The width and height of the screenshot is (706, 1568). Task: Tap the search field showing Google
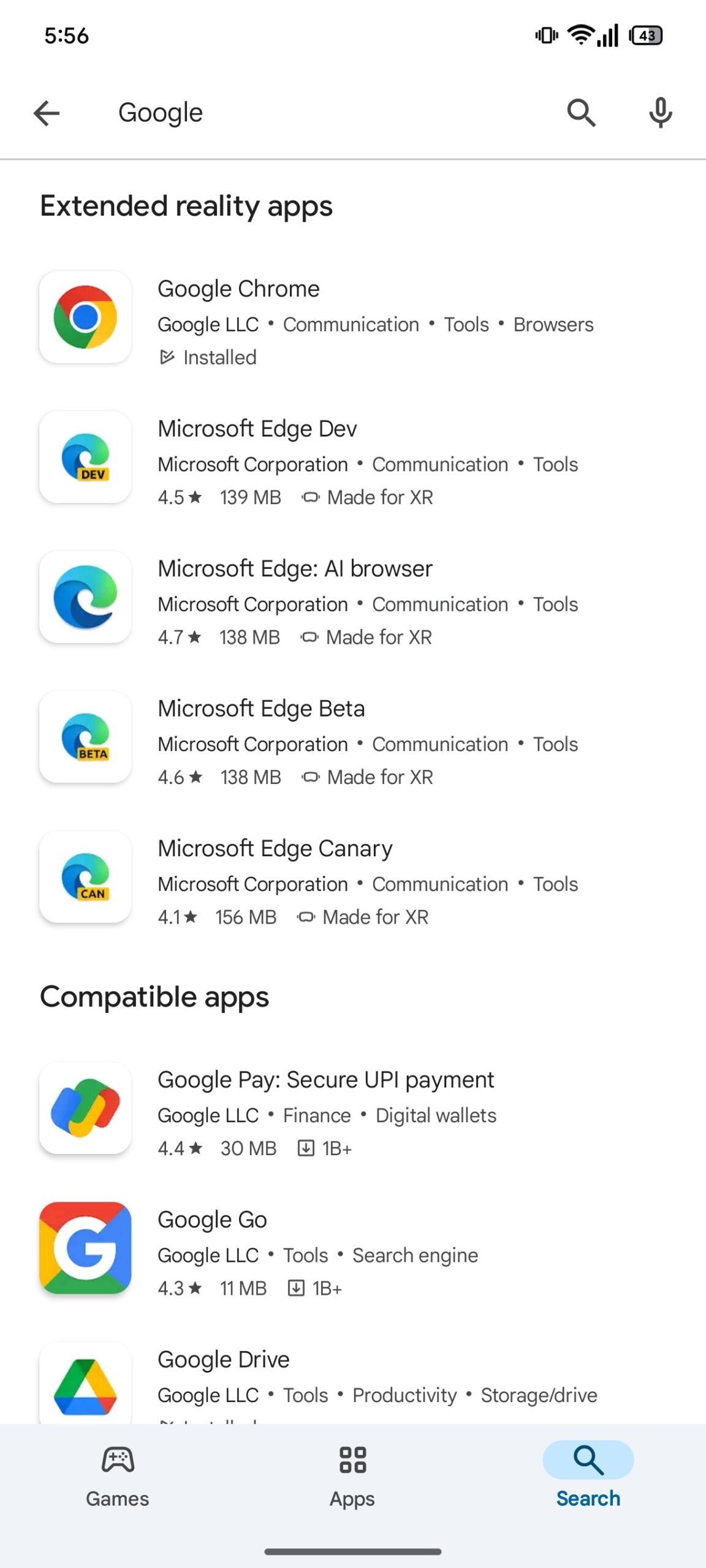tap(306, 113)
